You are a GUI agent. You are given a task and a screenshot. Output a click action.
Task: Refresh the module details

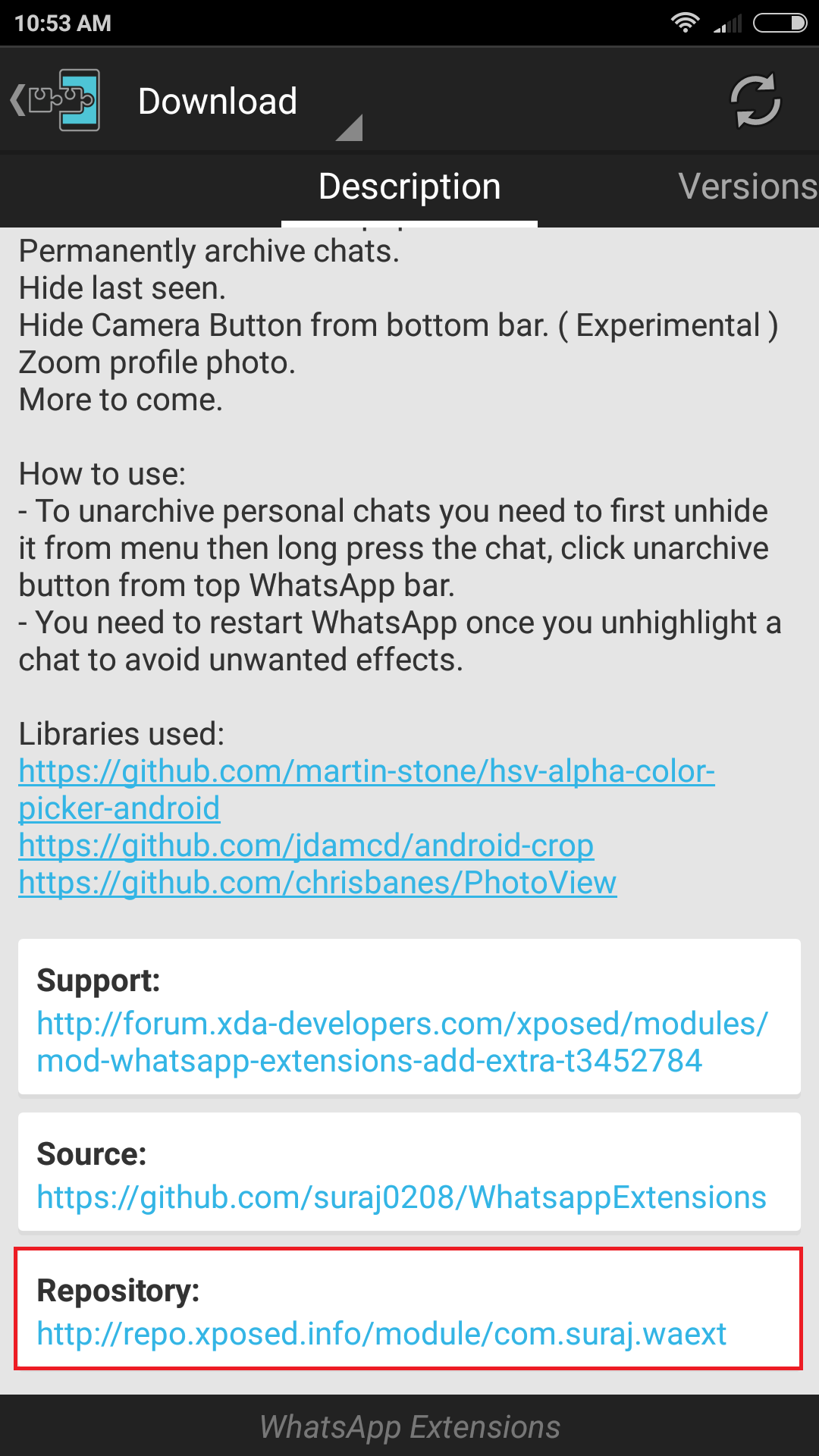coord(755,100)
